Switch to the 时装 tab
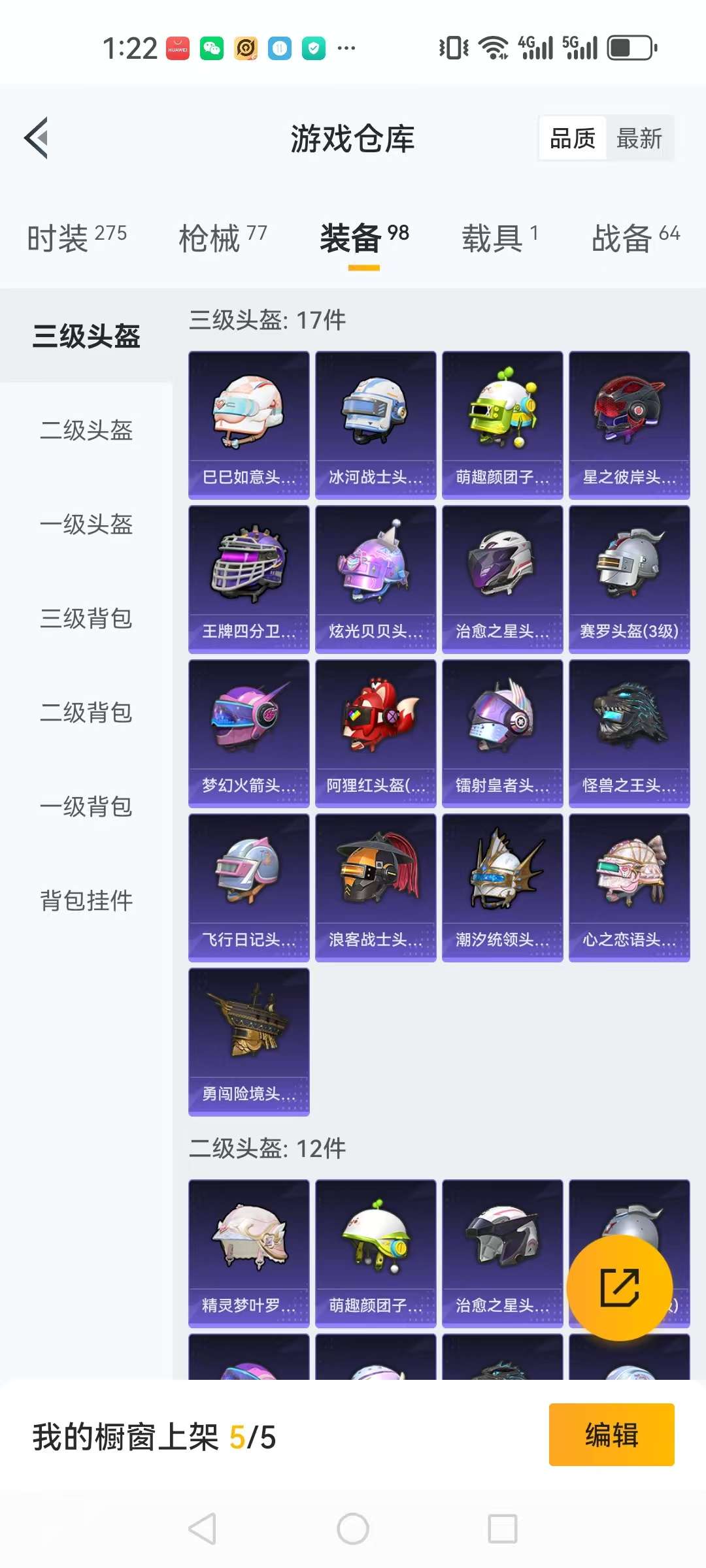The image size is (706, 1568). 76,237
